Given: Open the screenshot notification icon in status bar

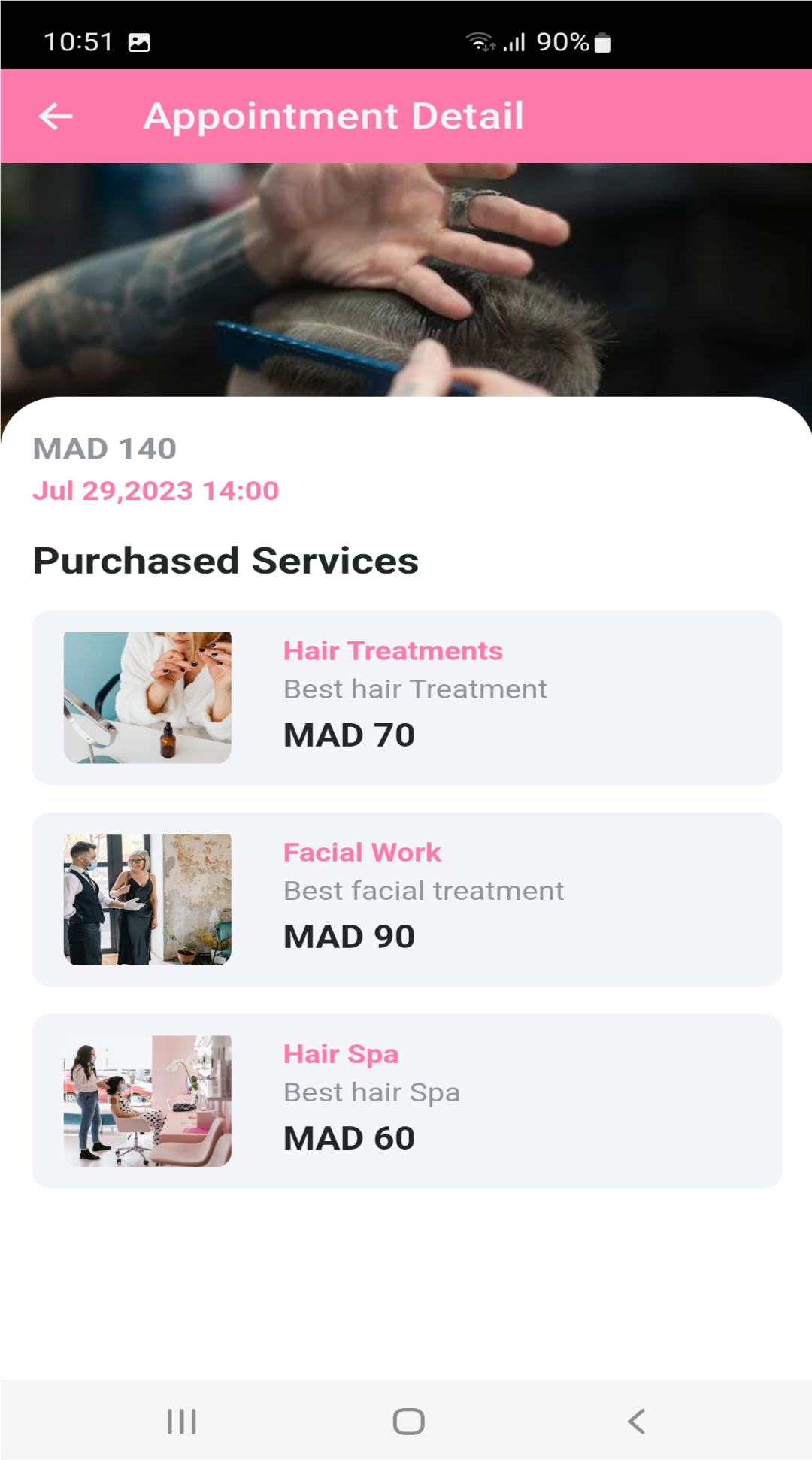Looking at the screenshot, I should point(139,41).
